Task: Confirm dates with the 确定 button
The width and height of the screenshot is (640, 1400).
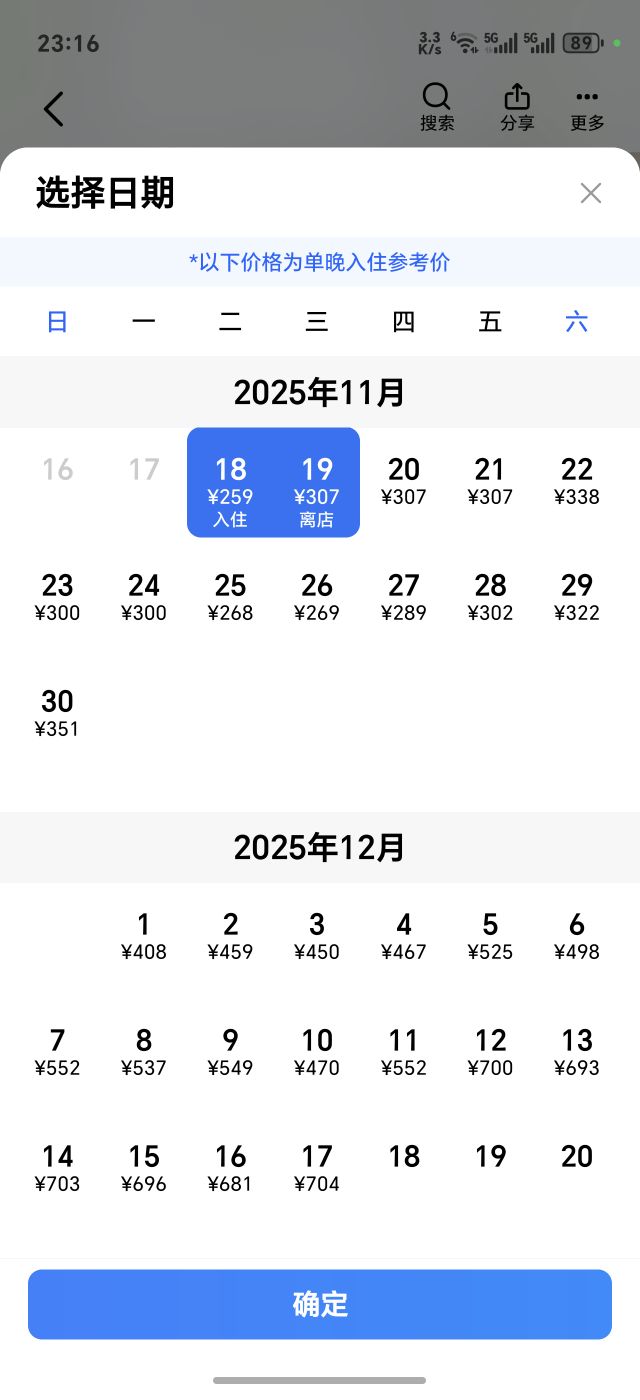Action: click(x=320, y=1304)
